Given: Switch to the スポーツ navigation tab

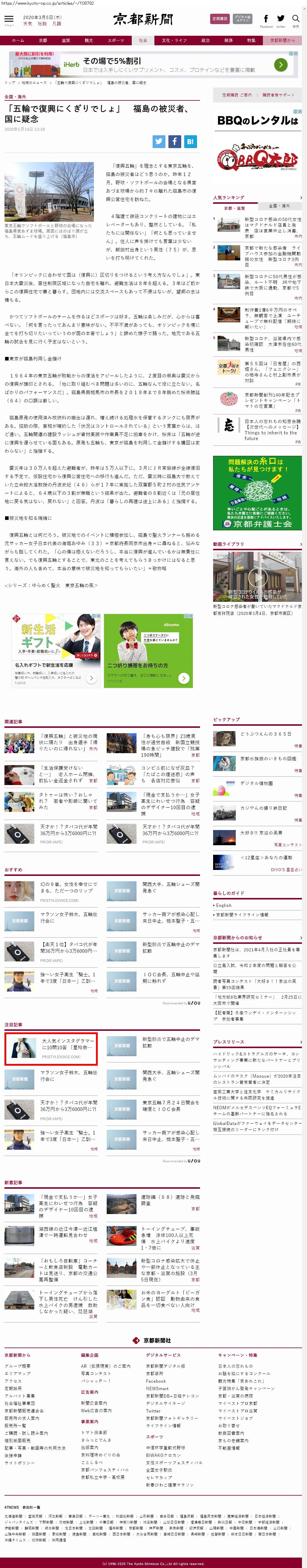Looking at the screenshot, I should tap(115, 40).
